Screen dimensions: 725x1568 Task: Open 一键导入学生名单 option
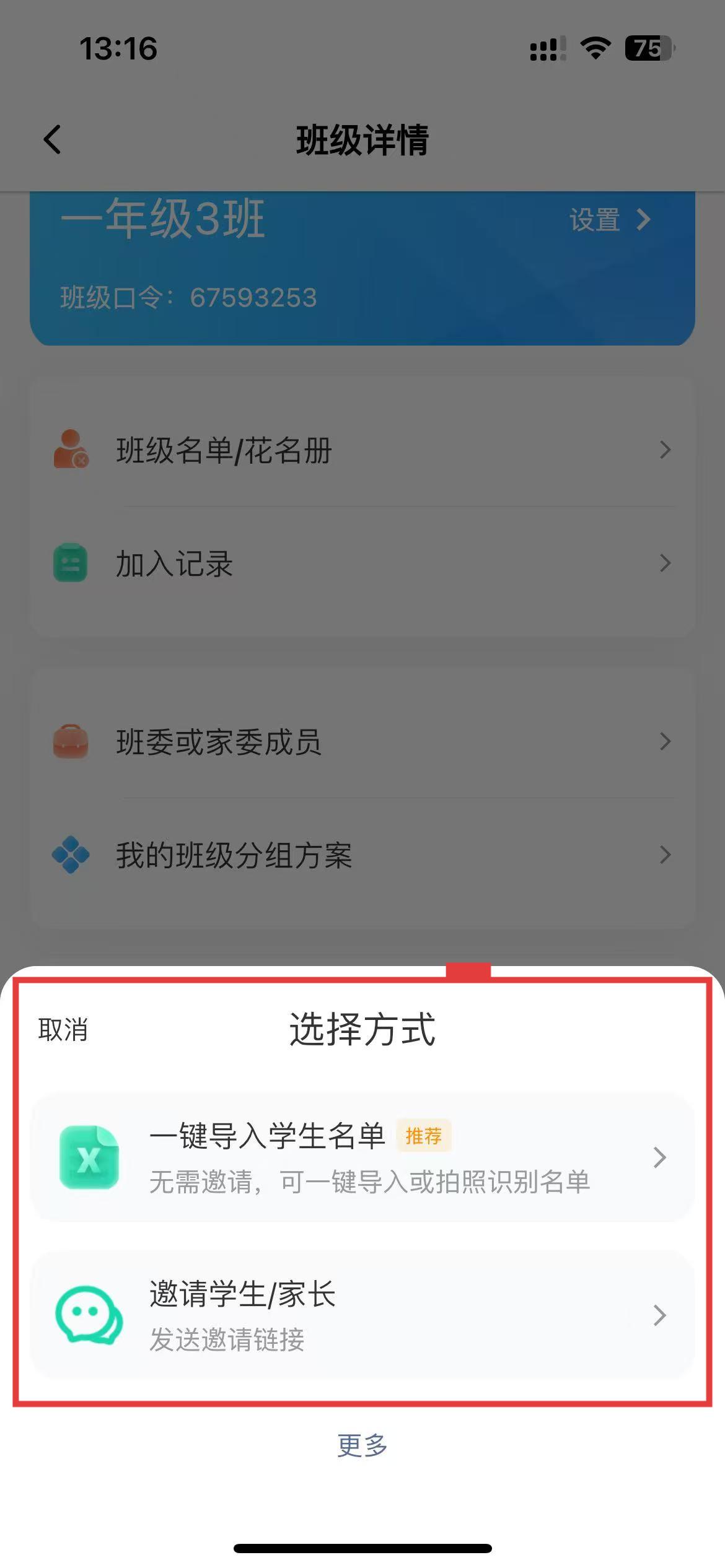tap(362, 1157)
